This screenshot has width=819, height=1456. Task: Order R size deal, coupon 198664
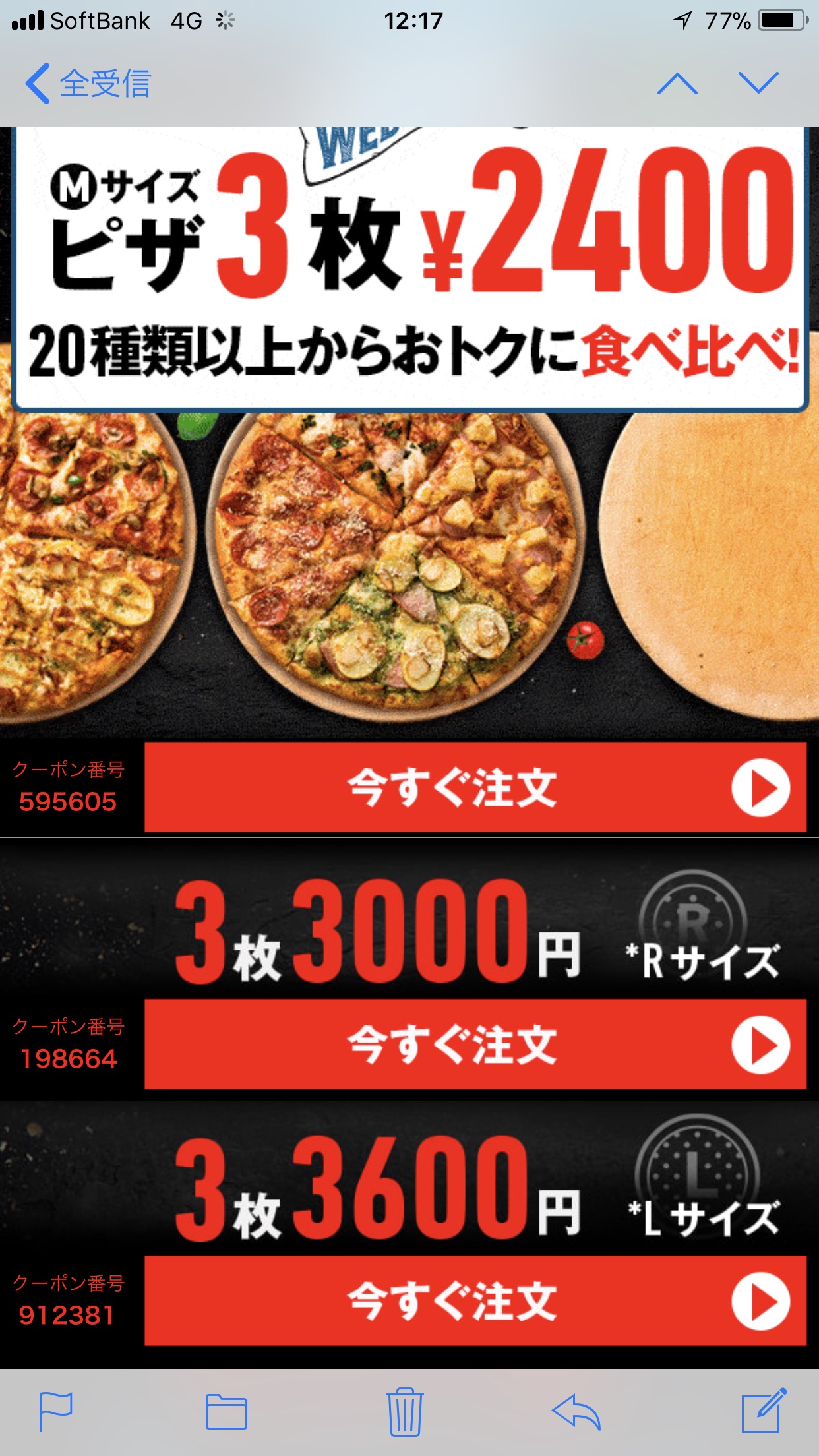point(475,1044)
